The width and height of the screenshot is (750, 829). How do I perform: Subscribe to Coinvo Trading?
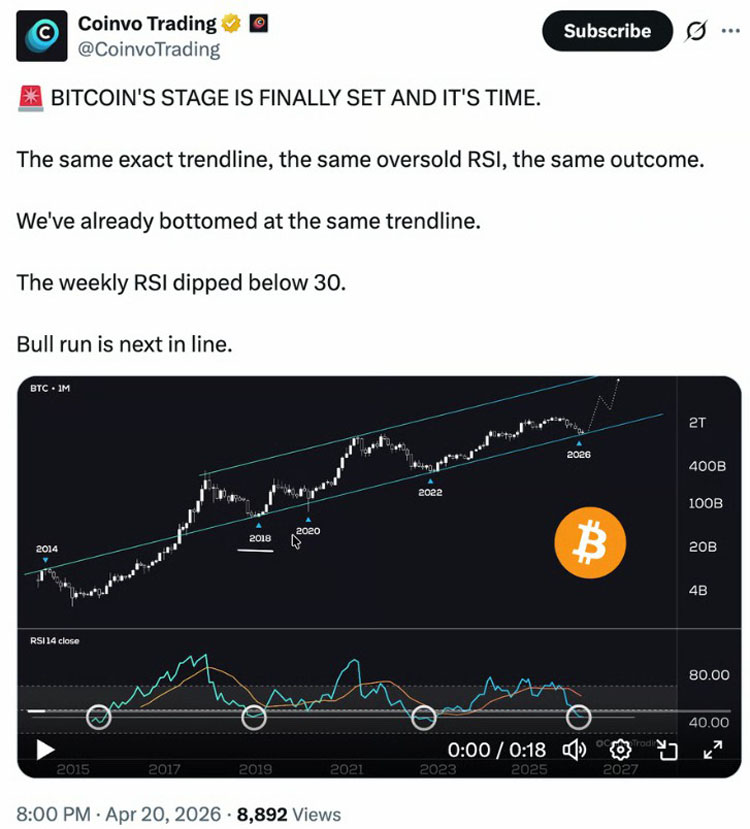607,31
